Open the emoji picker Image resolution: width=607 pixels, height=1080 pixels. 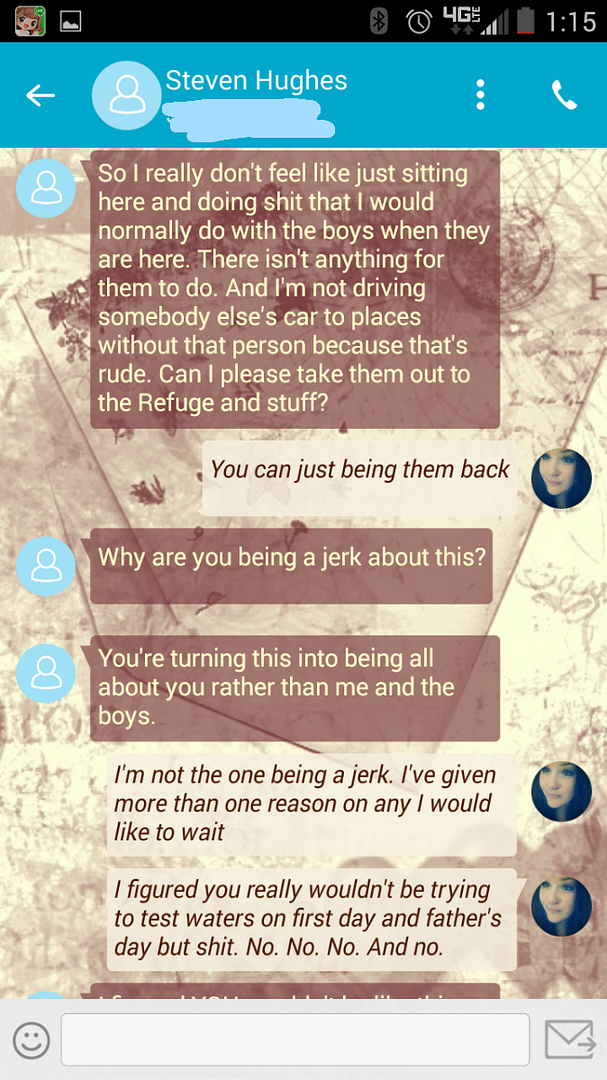point(31,1040)
